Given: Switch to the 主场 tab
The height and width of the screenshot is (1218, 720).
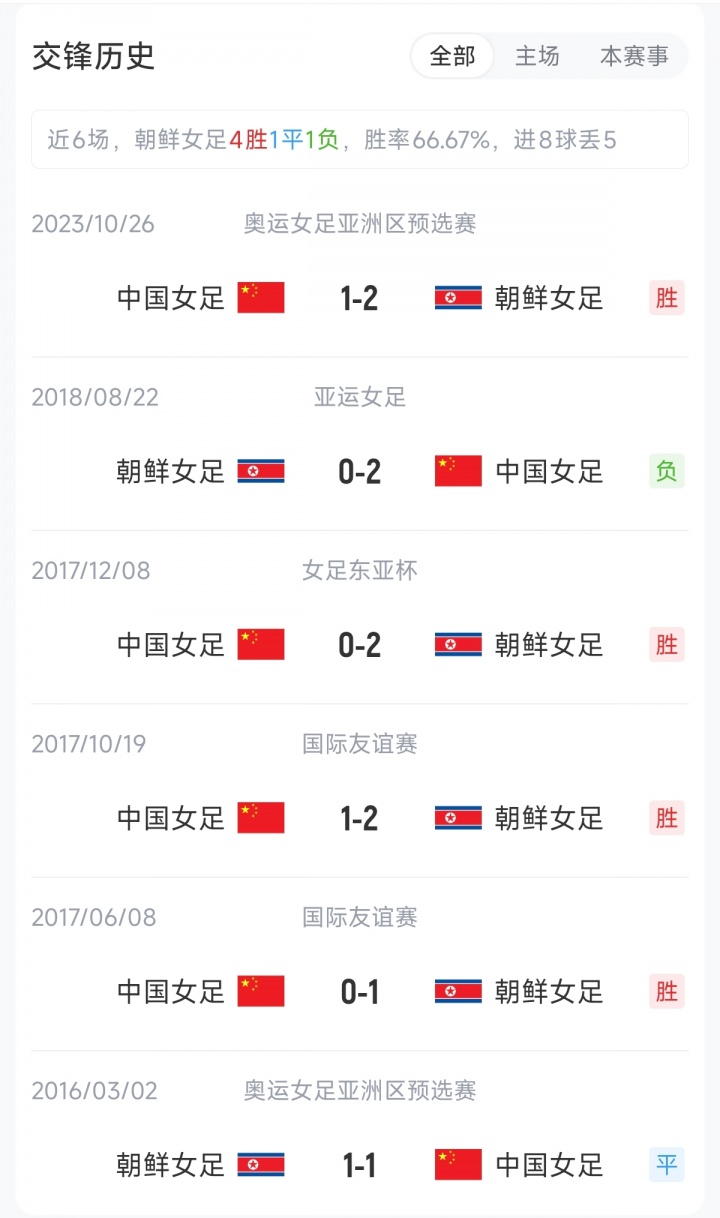Looking at the screenshot, I should (x=536, y=55).
